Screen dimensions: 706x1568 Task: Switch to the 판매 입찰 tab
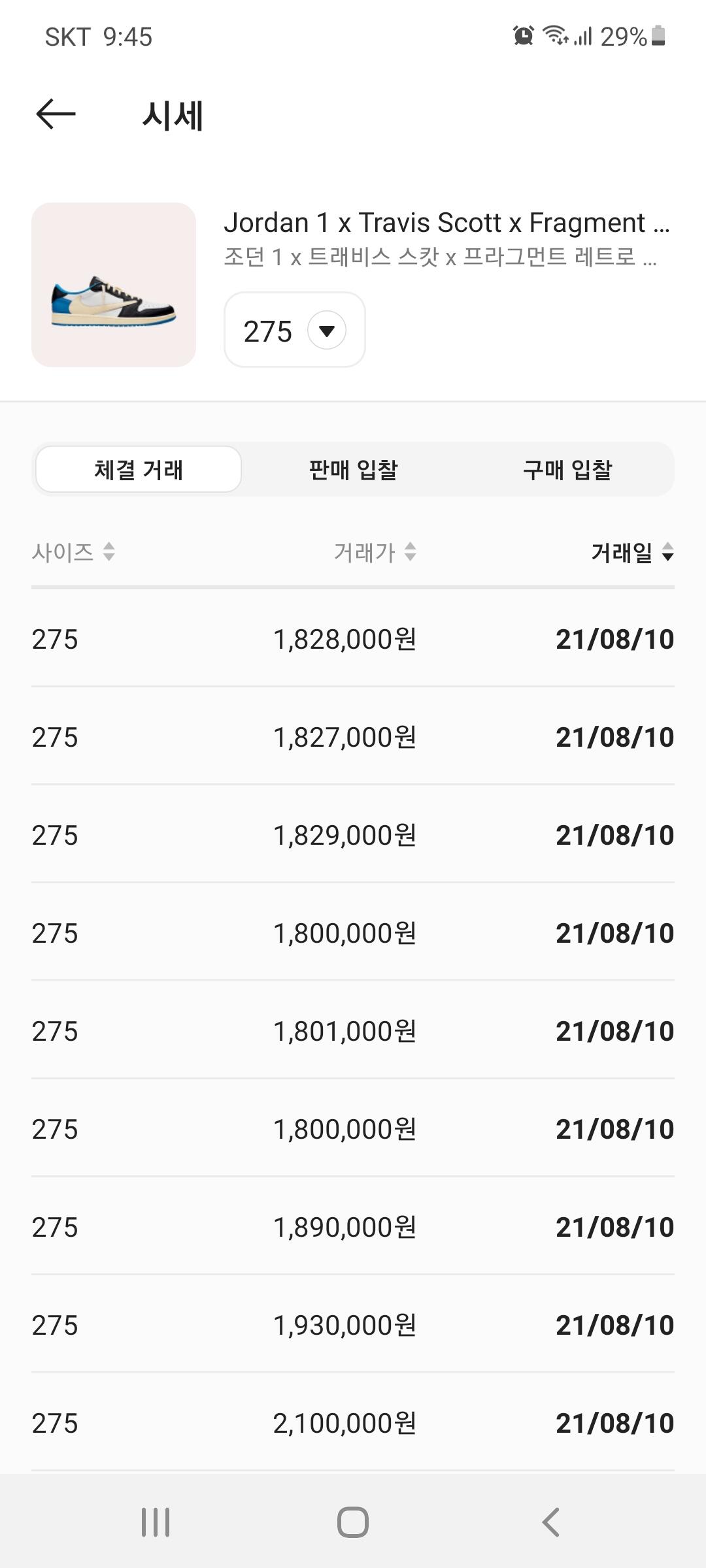[353, 469]
